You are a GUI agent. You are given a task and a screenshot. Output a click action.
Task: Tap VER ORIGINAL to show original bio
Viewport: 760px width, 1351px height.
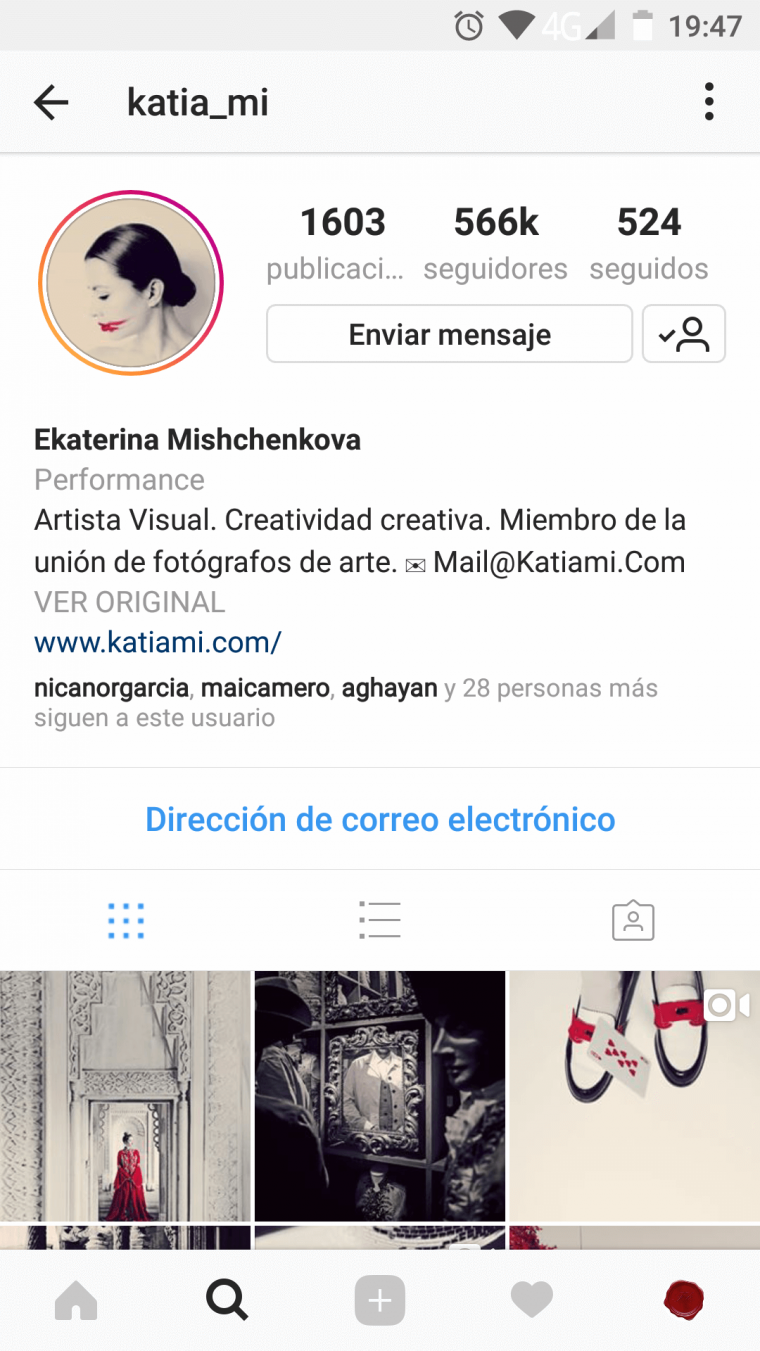pos(130,602)
